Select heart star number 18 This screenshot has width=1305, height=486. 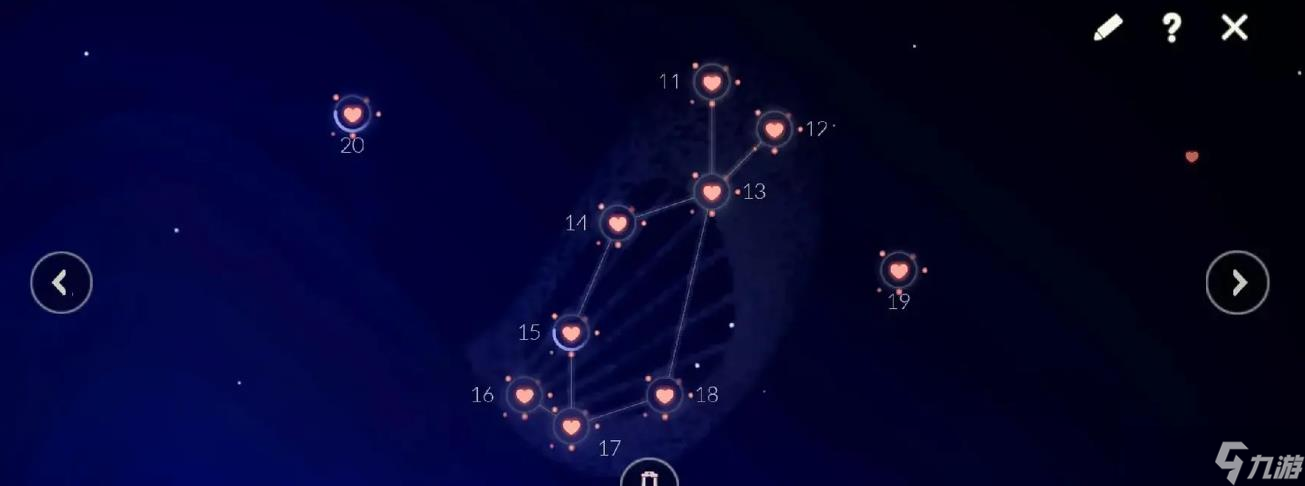[664, 395]
